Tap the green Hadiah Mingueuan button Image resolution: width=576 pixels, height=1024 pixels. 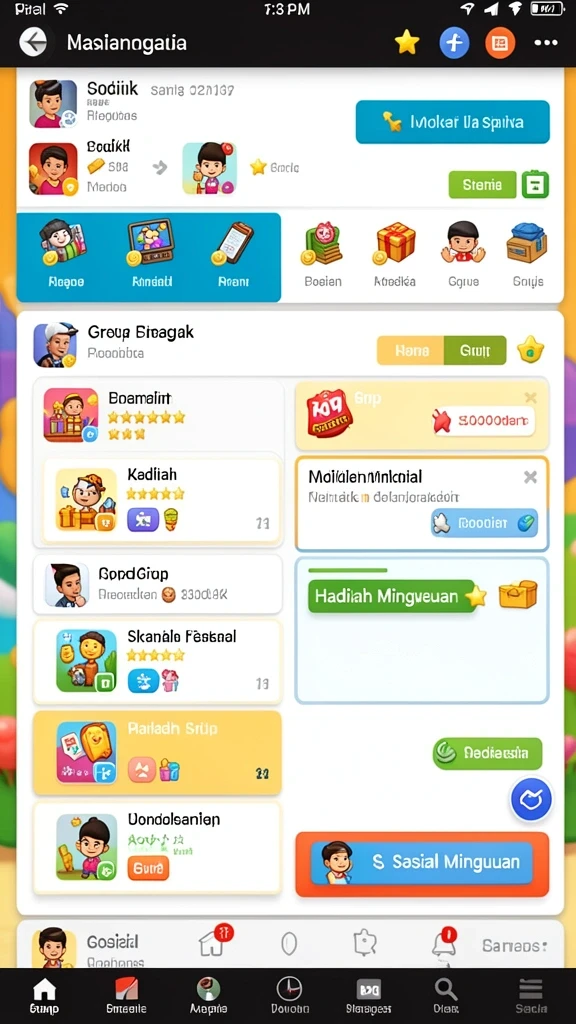394,596
